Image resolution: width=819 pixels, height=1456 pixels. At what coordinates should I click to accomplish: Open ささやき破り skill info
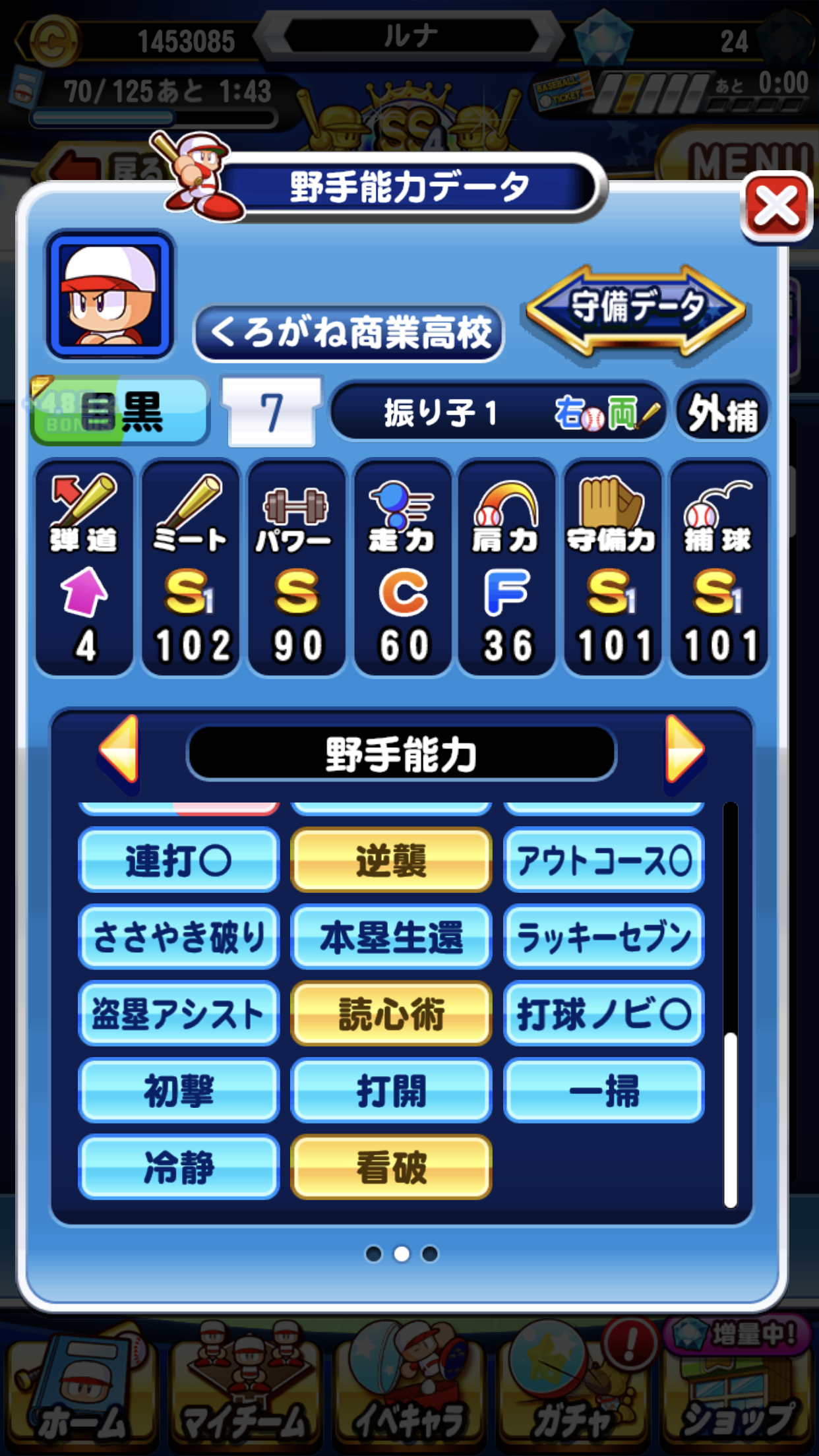point(179,937)
